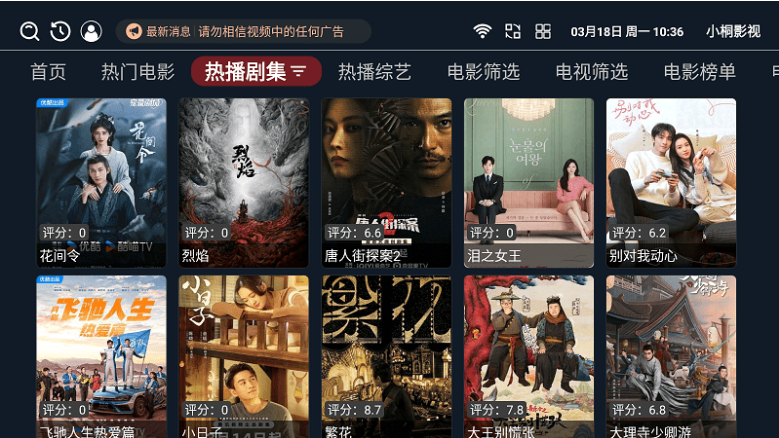This screenshot has height=438, width=779.
Task: Open the search icon
Action: tap(30, 31)
